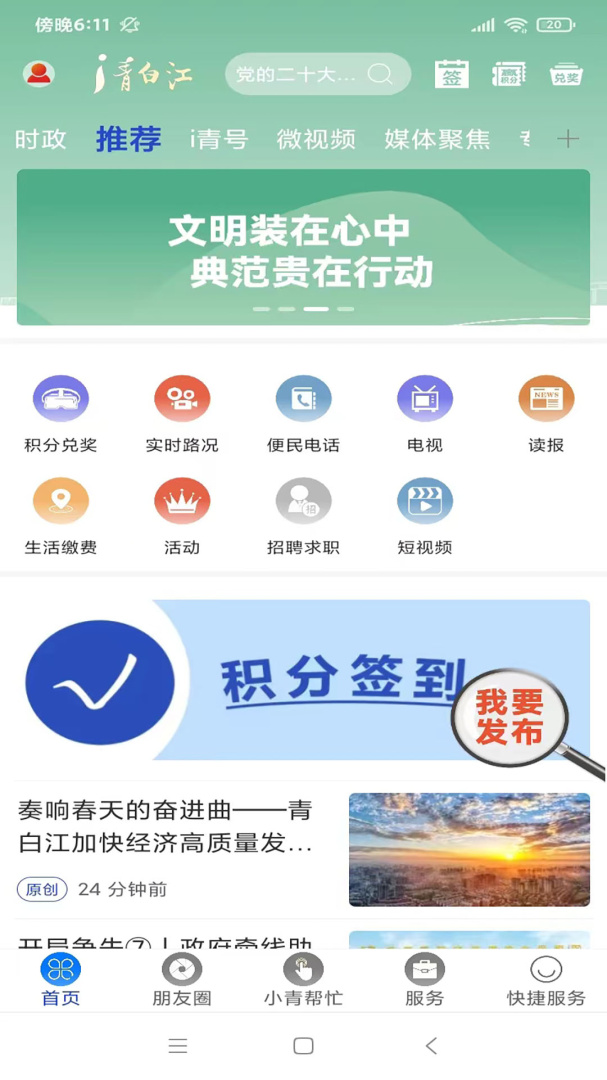Viewport: 607px width, 1080px height.
Task: Switch to the i青号 tab
Action: 218,139
